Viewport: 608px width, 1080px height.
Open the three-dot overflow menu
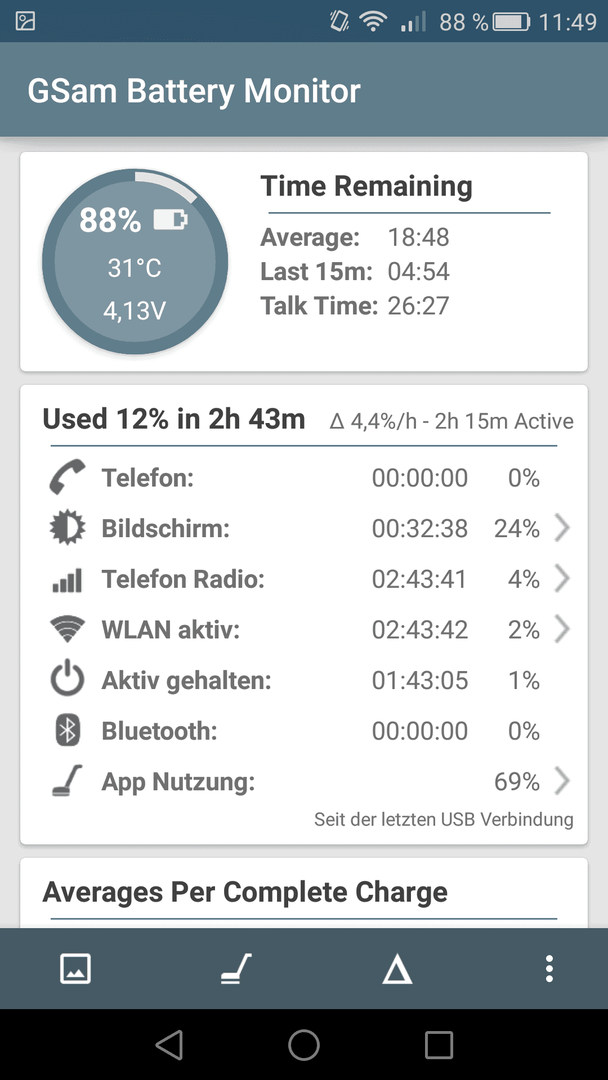point(549,968)
